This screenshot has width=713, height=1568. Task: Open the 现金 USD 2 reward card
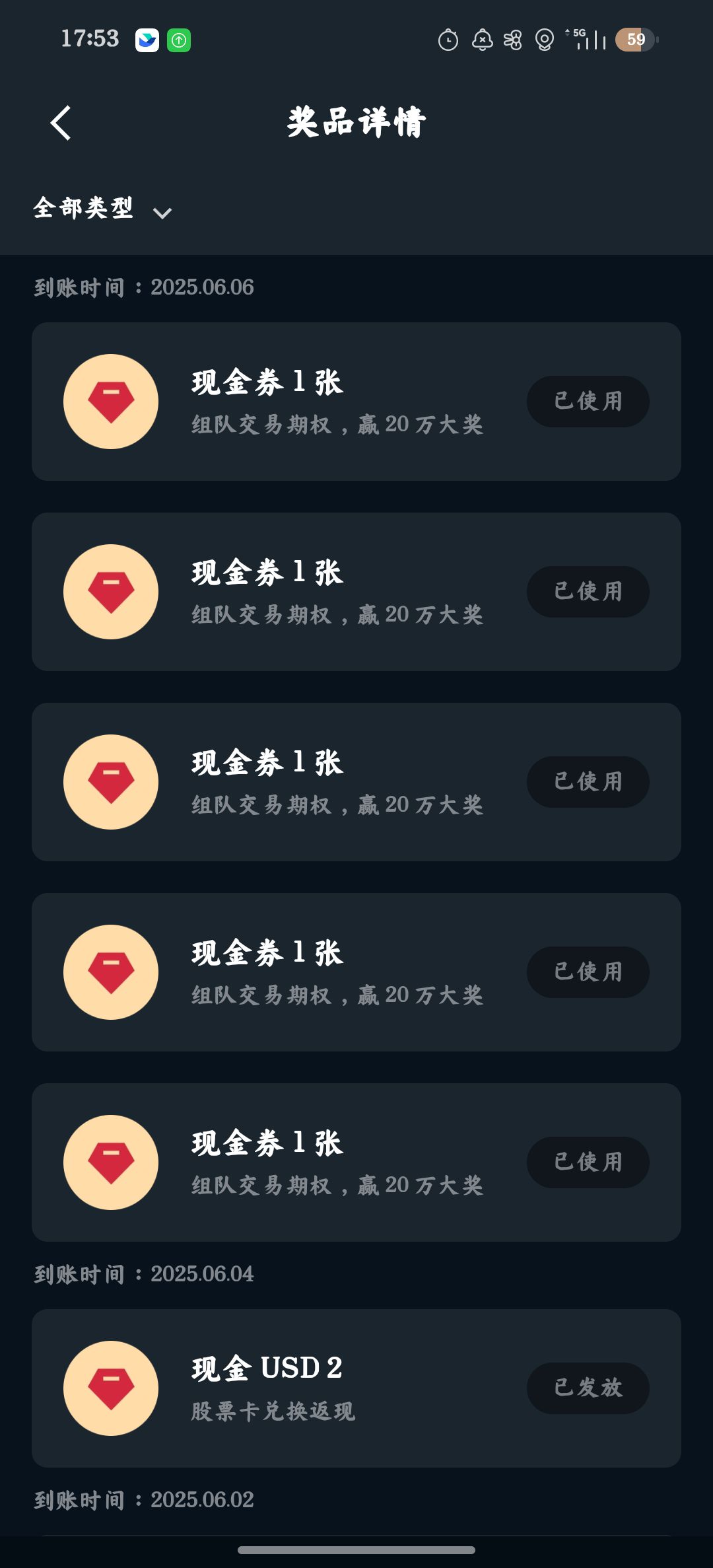(356, 1388)
